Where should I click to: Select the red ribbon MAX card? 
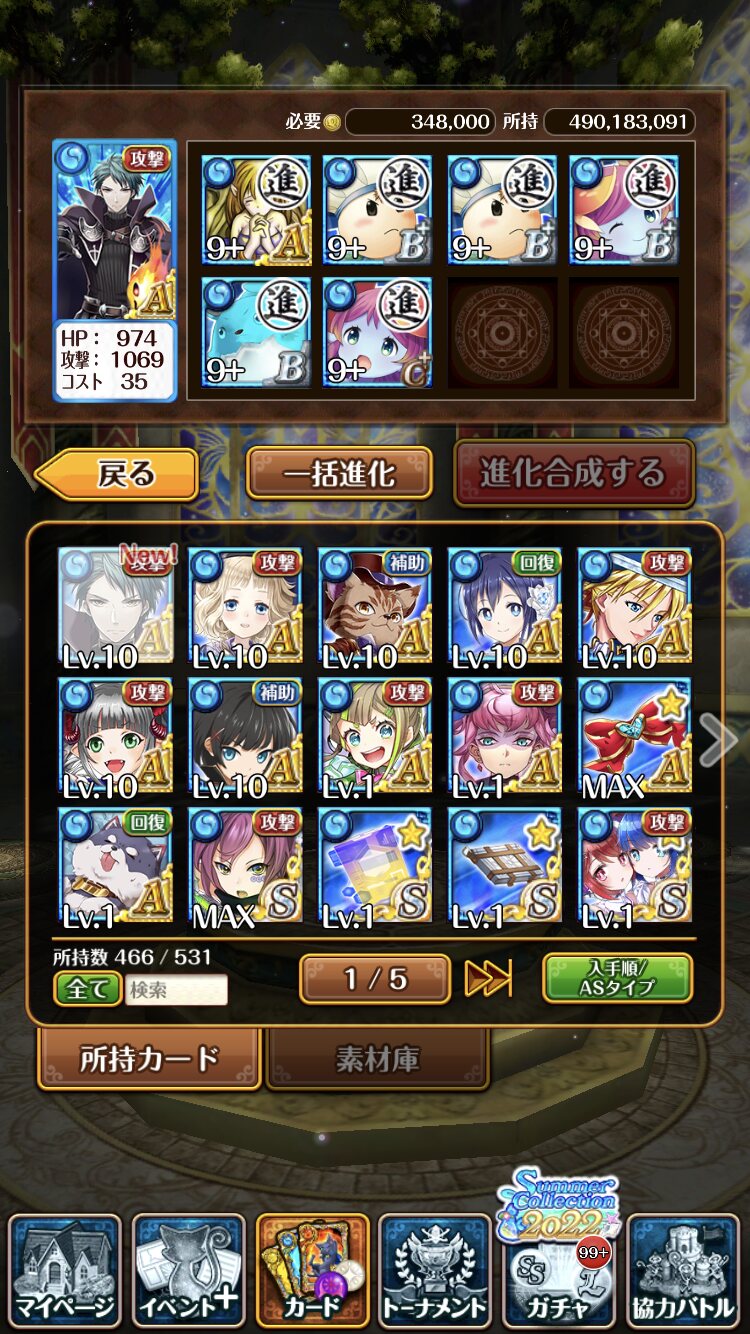(x=635, y=737)
